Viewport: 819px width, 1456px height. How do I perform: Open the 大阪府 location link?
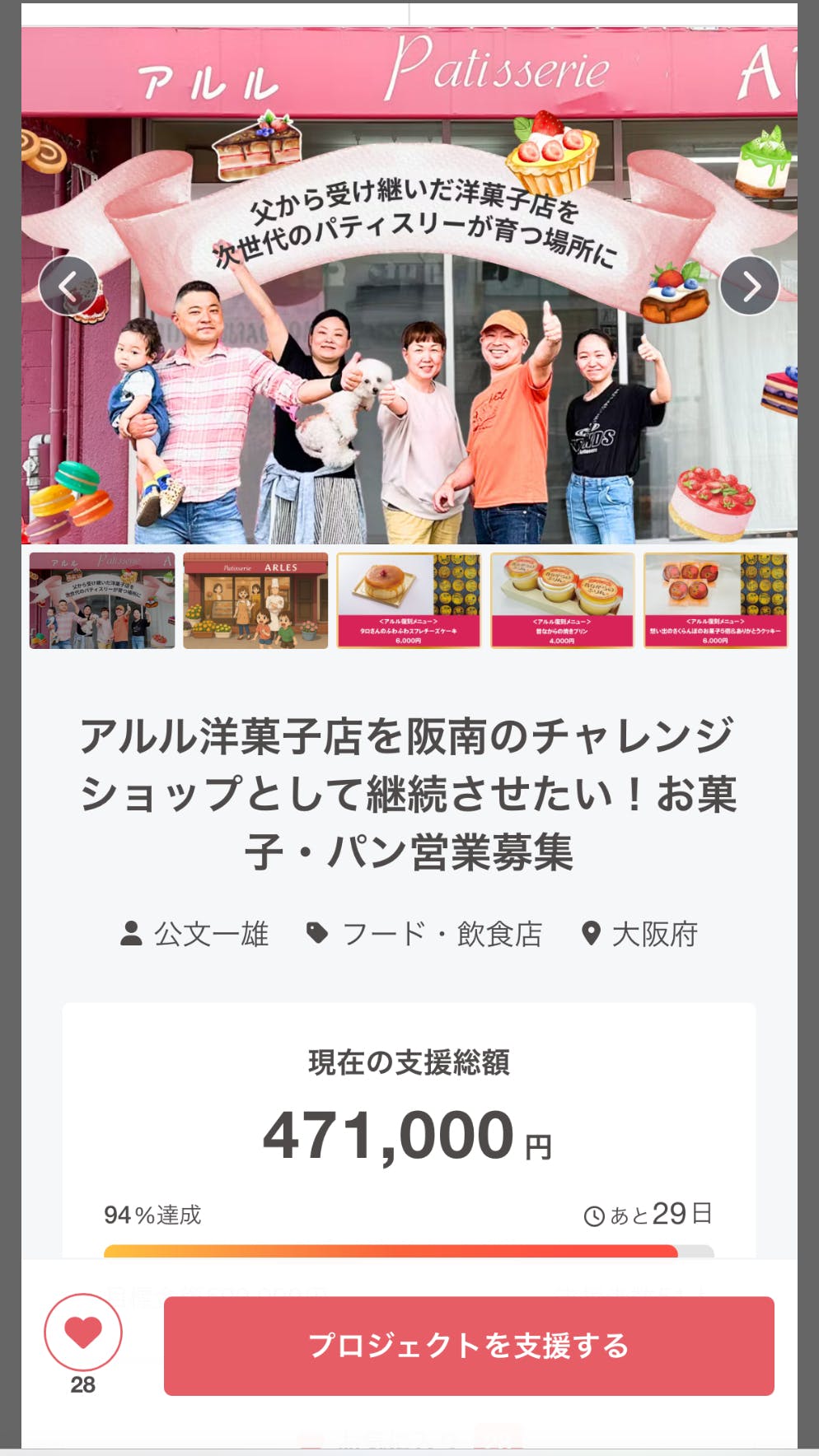640,934
